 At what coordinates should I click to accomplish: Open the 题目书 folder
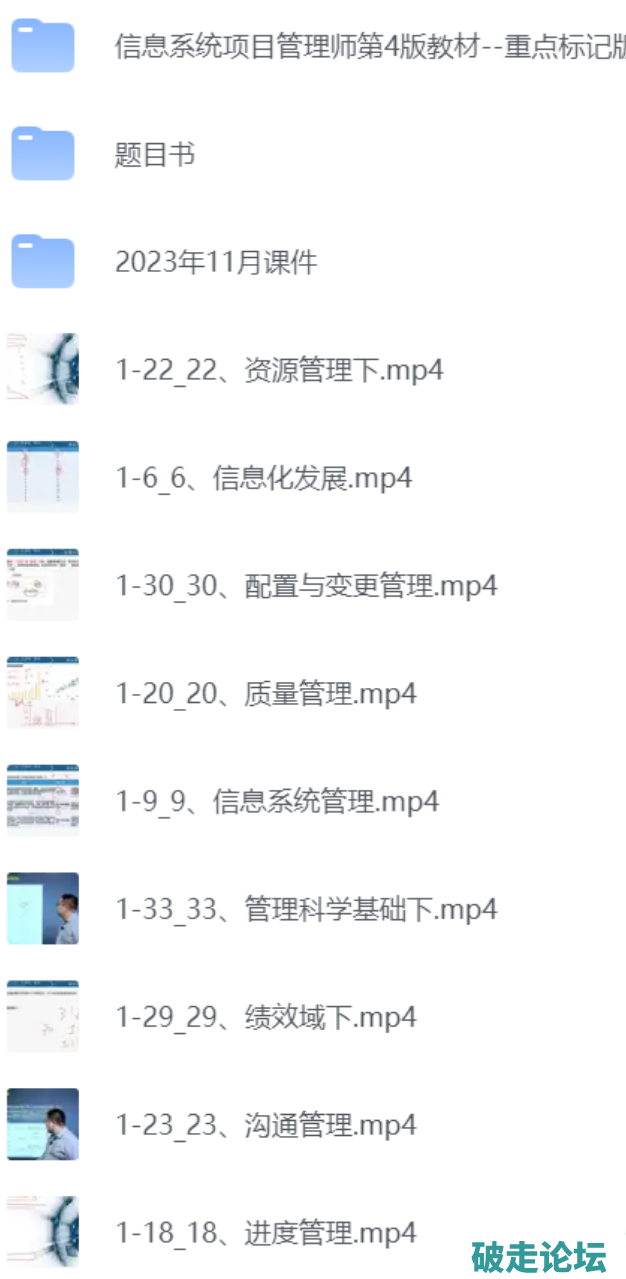[155, 155]
